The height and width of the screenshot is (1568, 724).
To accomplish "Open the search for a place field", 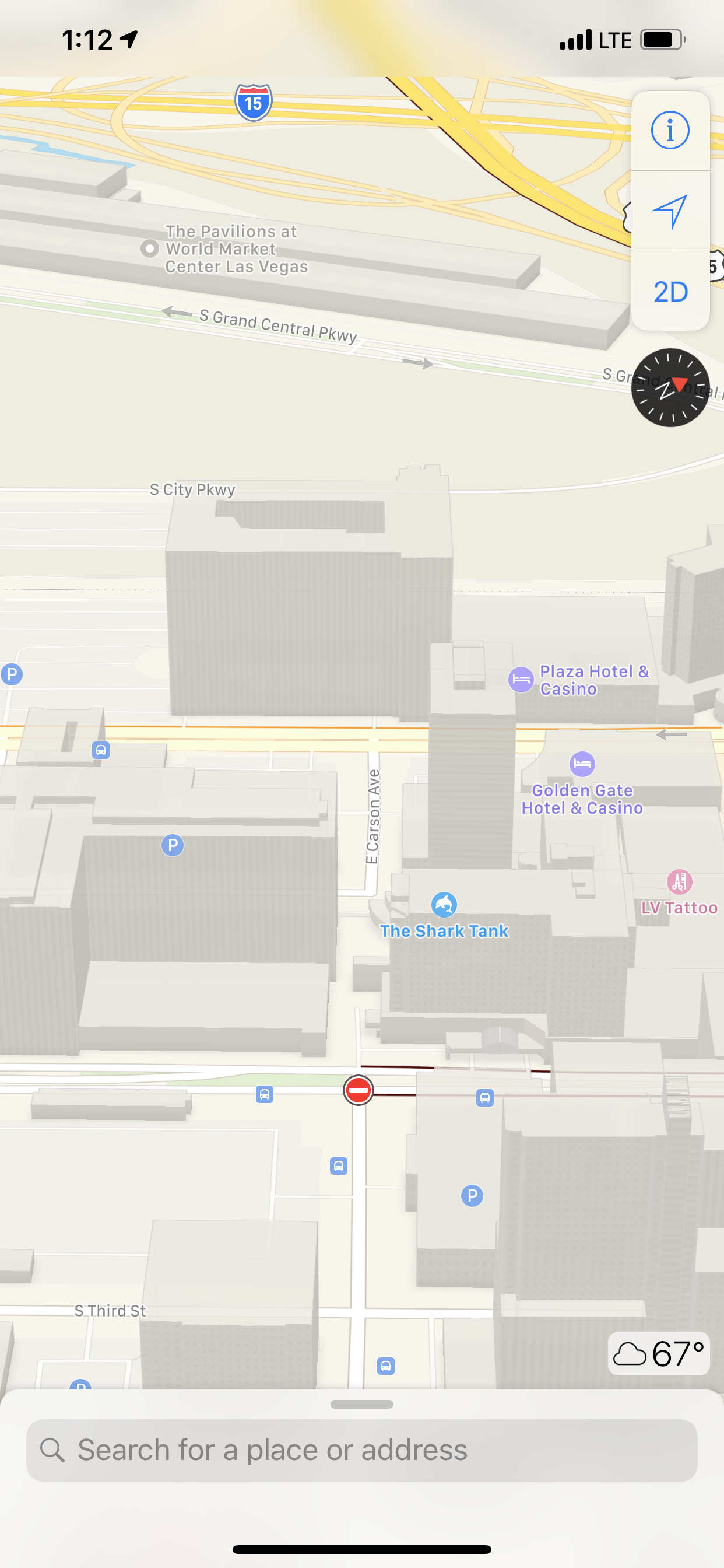I will point(361,1450).
